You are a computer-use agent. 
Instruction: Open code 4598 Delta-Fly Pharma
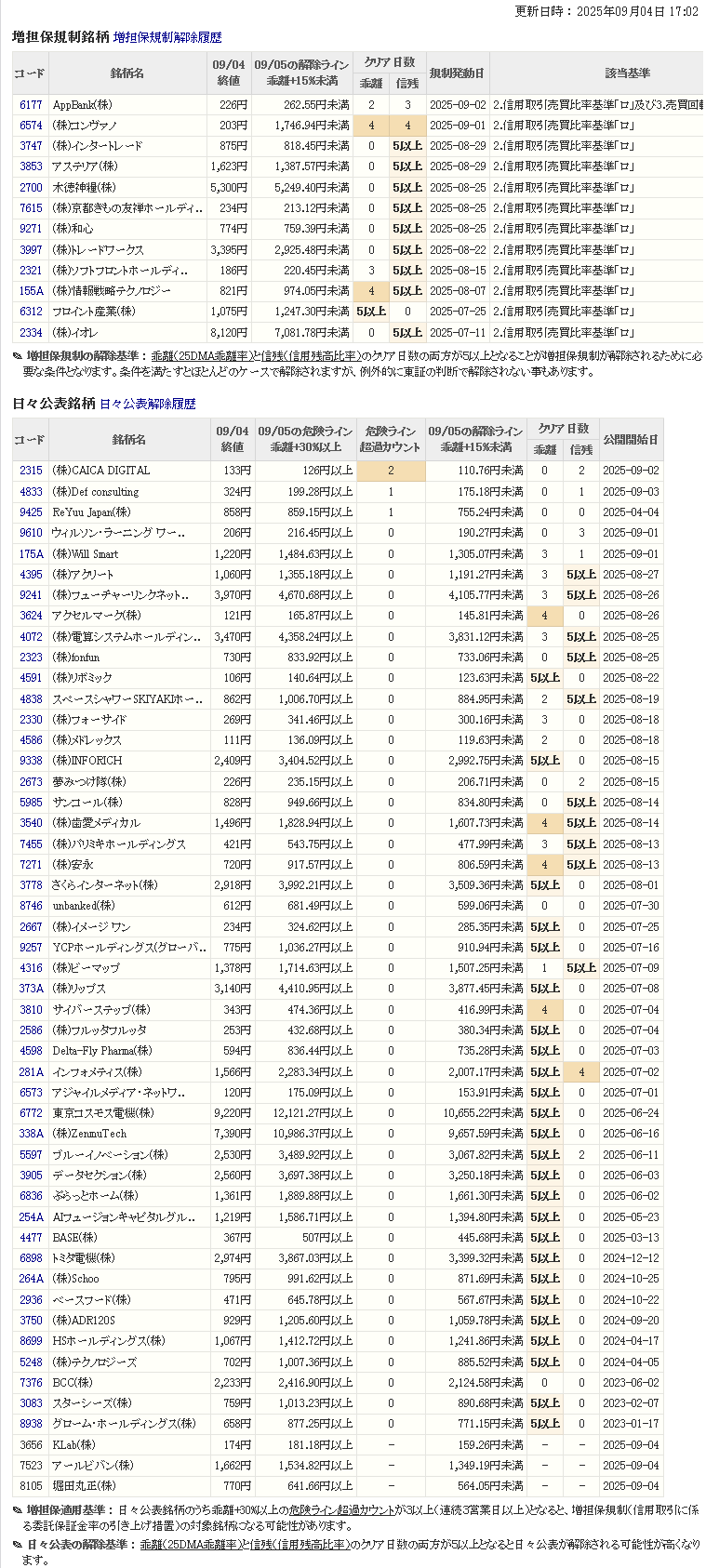(31, 1051)
